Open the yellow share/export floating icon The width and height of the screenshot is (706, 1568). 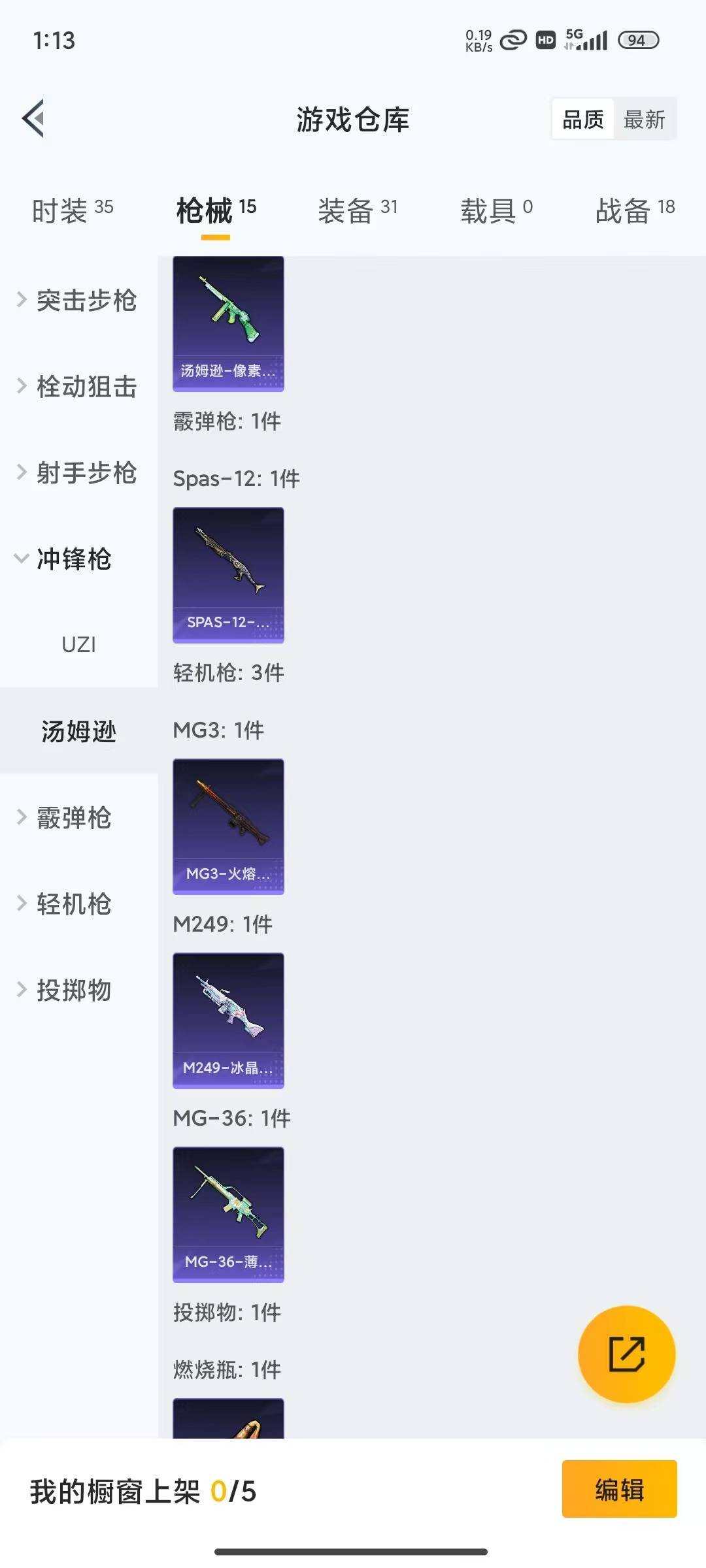pos(626,1356)
